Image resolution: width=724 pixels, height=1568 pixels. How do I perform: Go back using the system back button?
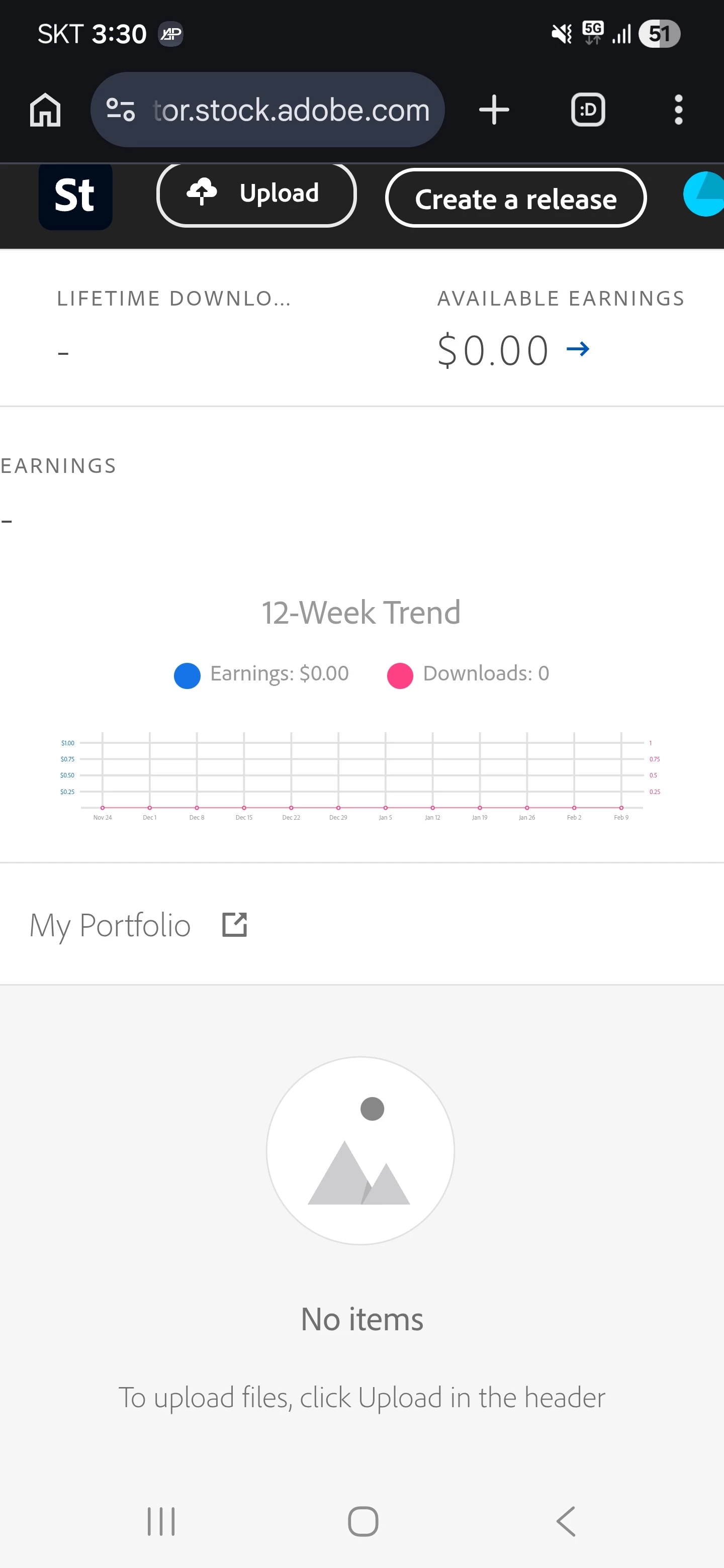565,1521
